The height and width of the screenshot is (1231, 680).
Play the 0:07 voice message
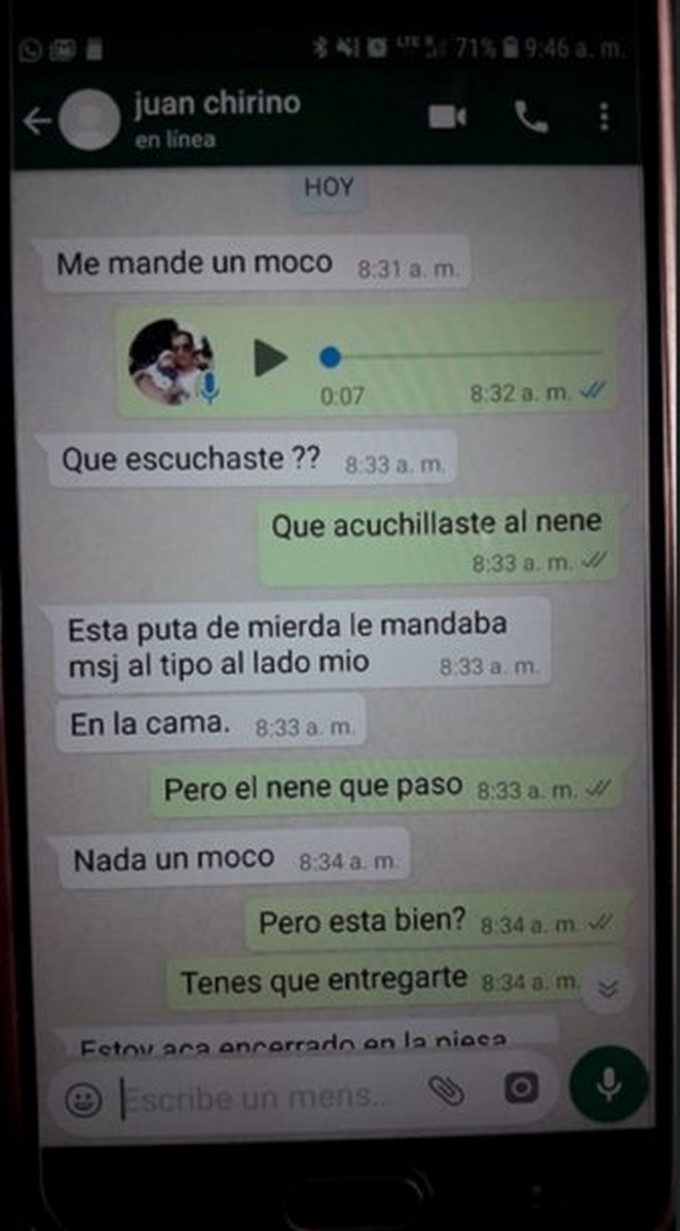(x=269, y=358)
